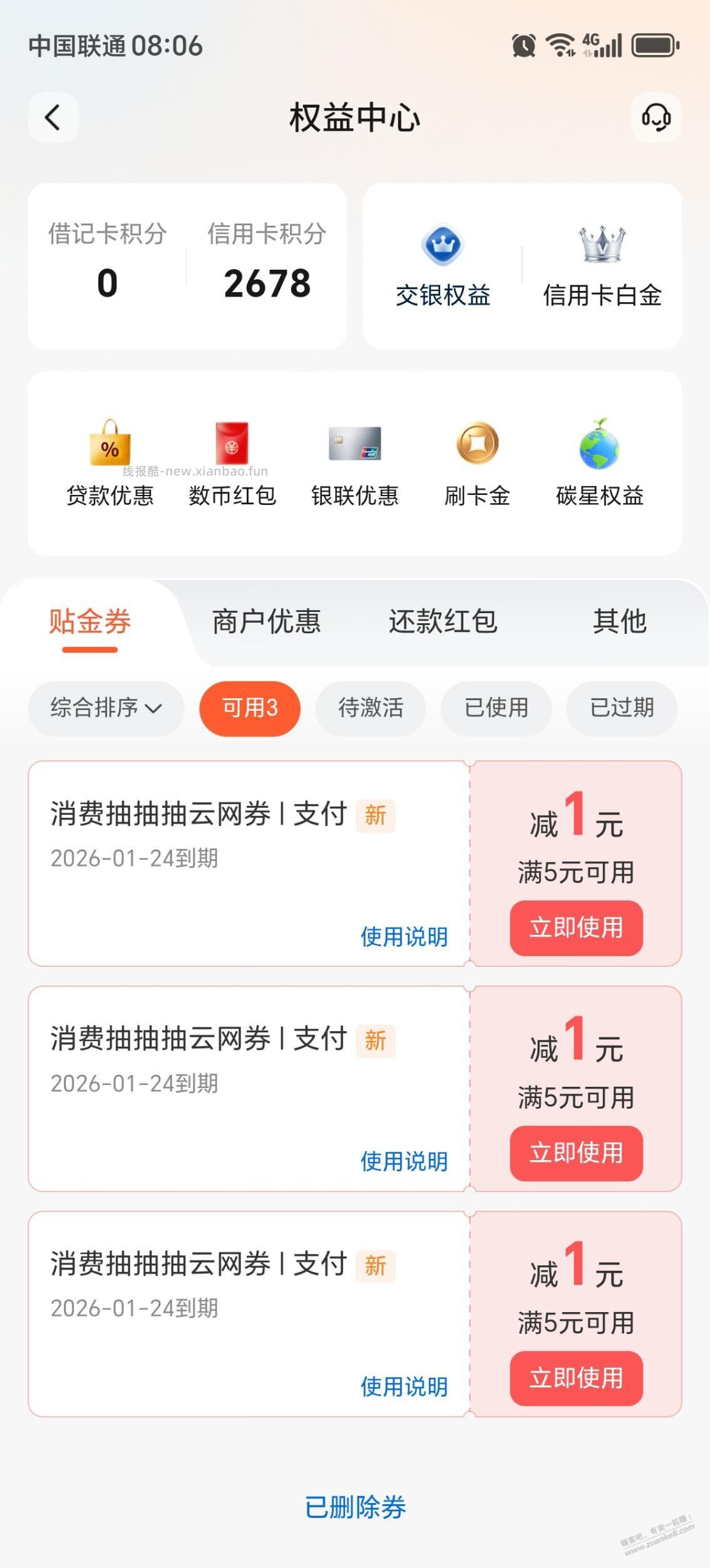Open the 碳星权益 carbon rights section
710x1568 pixels.
click(x=600, y=463)
